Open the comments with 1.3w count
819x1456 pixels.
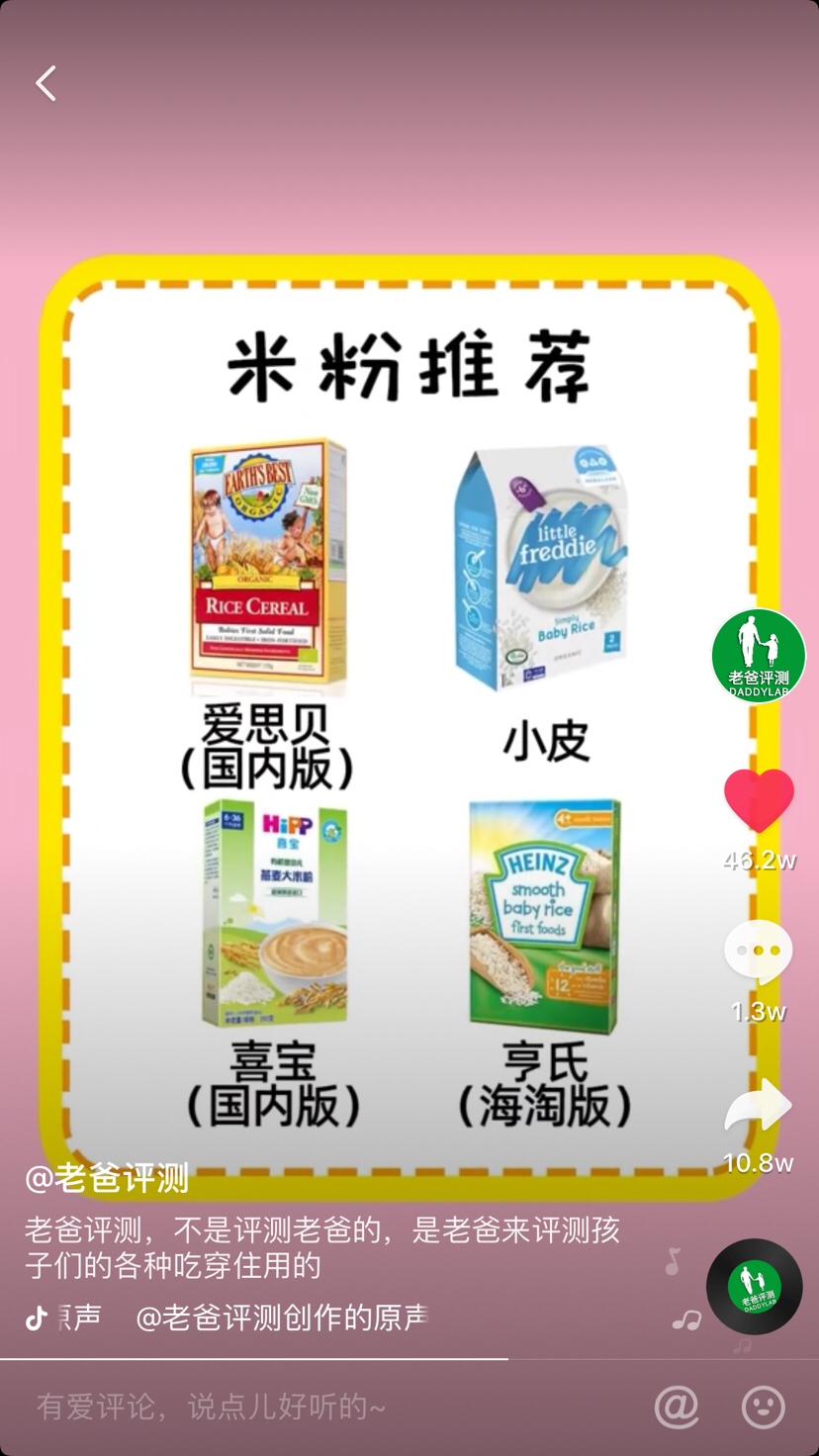[759, 952]
